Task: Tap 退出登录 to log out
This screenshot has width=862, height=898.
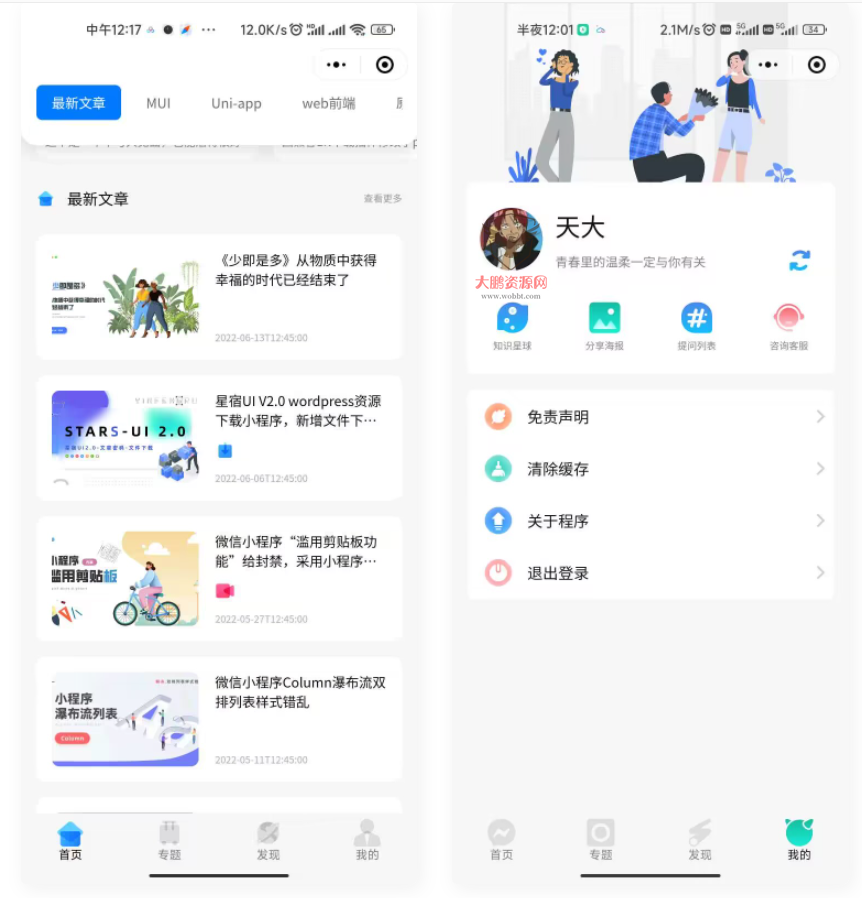Action: [x=556, y=573]
